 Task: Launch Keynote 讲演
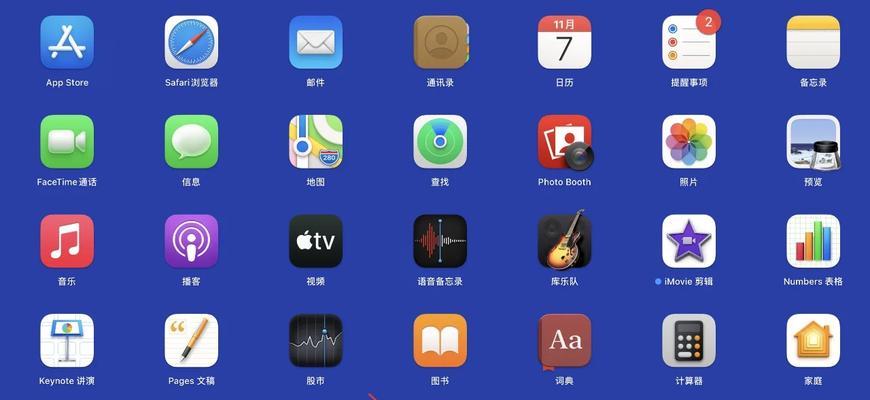[67, 340]
